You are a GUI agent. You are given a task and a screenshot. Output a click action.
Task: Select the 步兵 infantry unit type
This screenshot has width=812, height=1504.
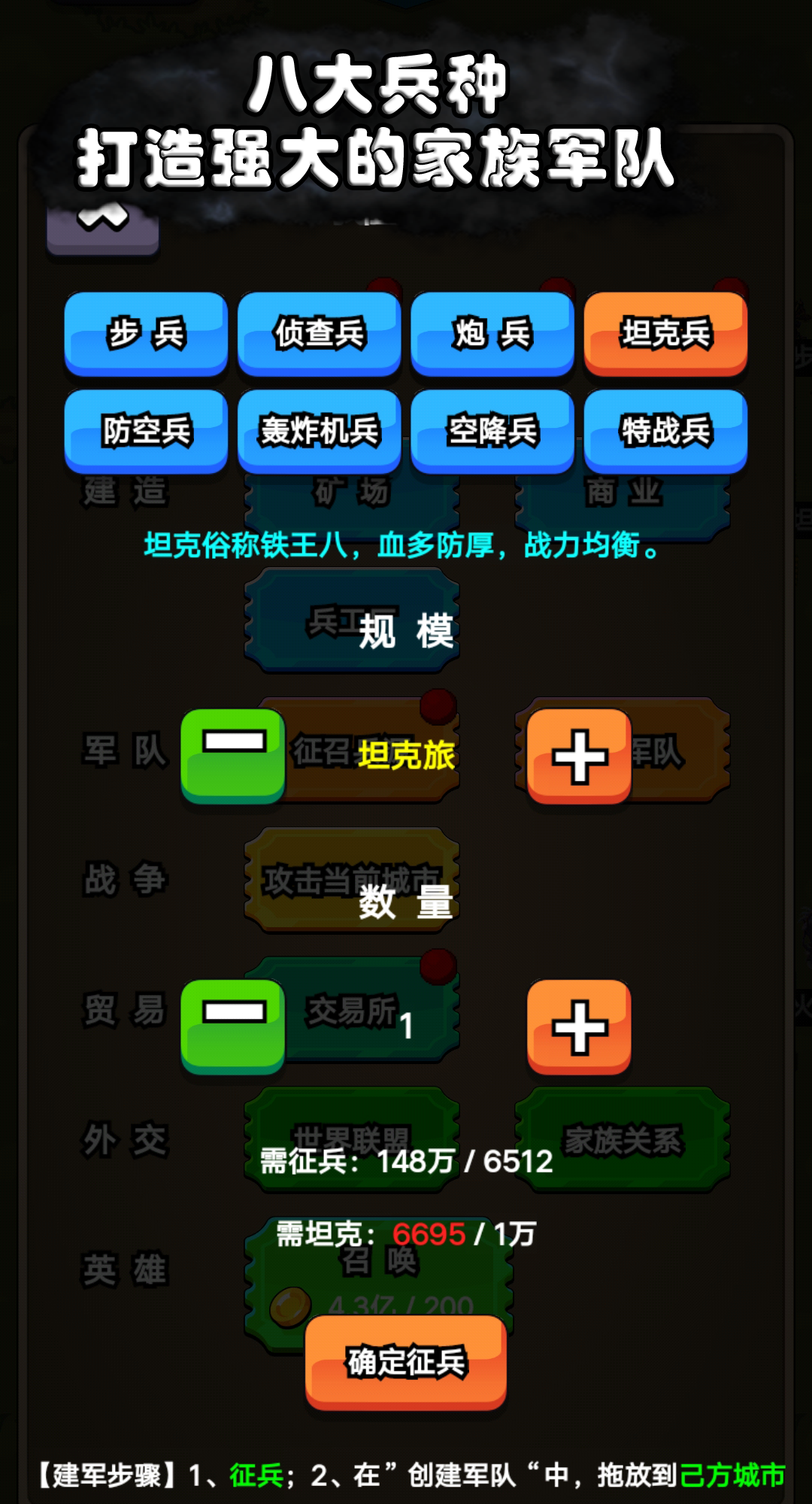(x=146, y=333)
